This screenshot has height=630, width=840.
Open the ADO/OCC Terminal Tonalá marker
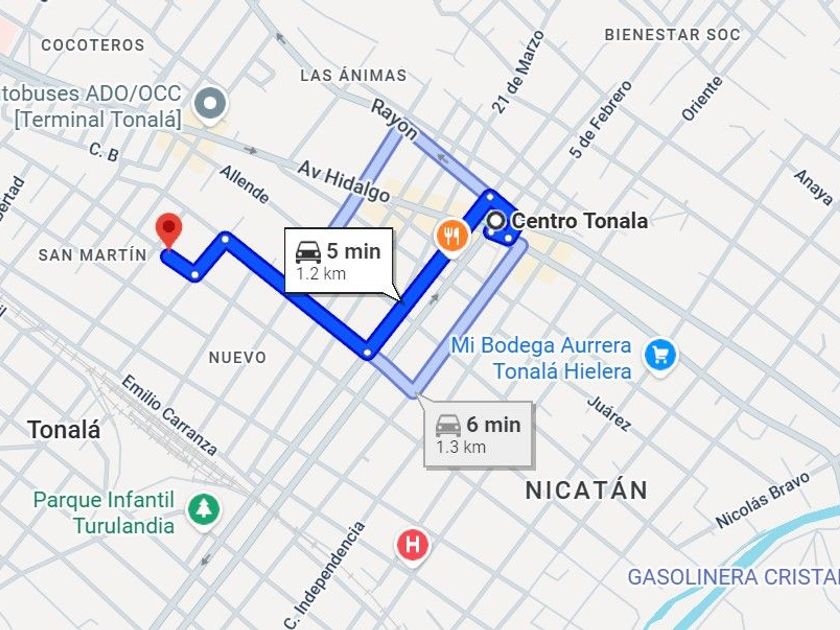click(x=211, y=103)
